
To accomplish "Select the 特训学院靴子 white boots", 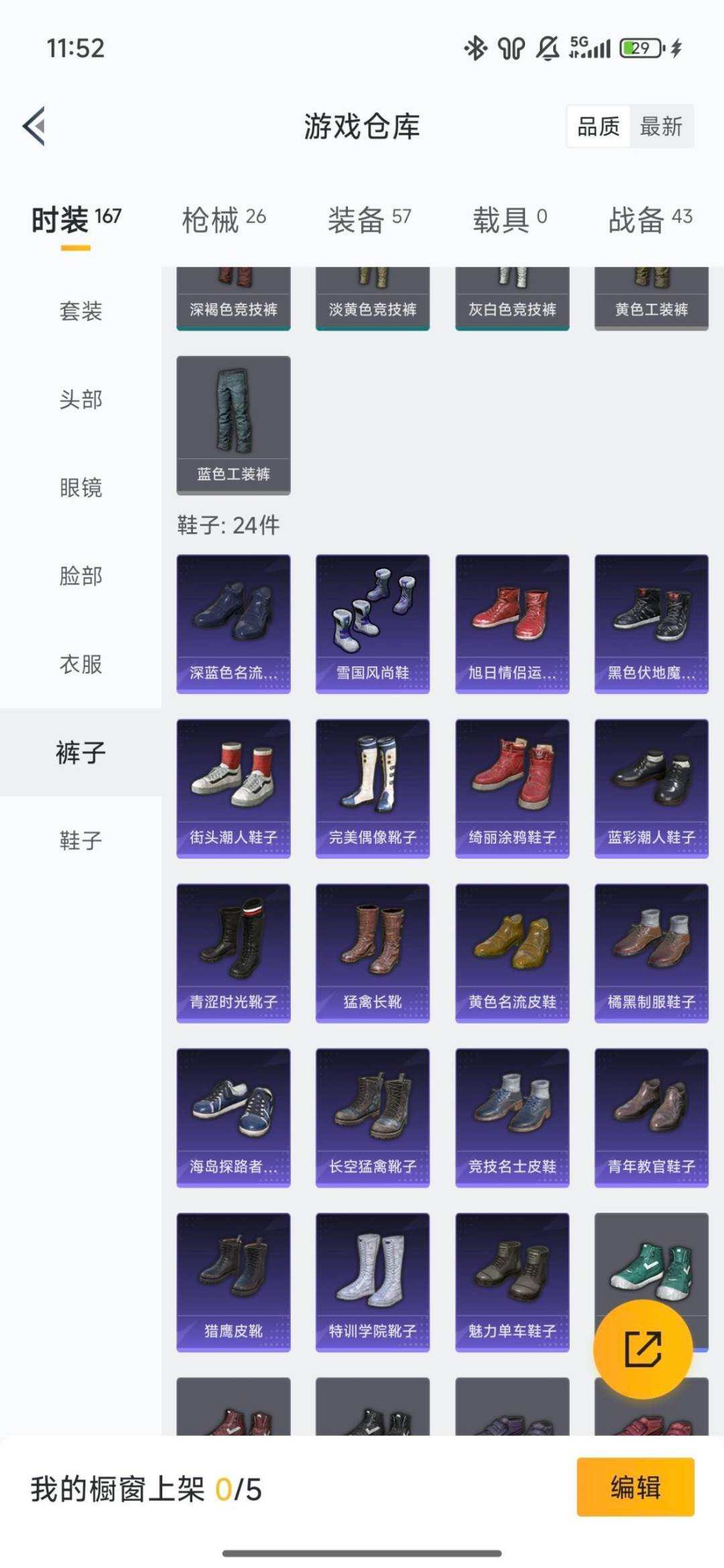I will pos(373,1280).
